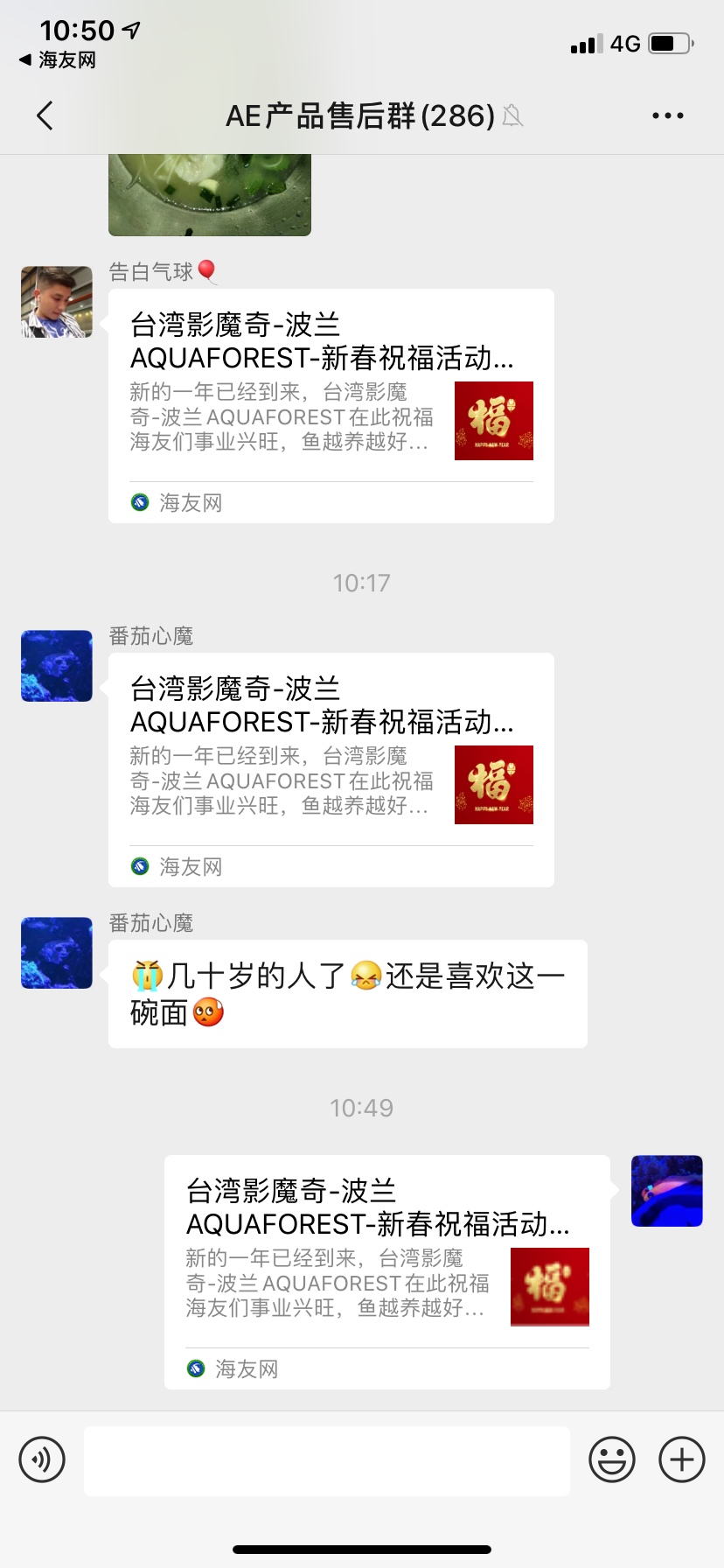Open 告白气球's profile avatar
Screen dimensions: 724x1568
(x=57, y=302)
